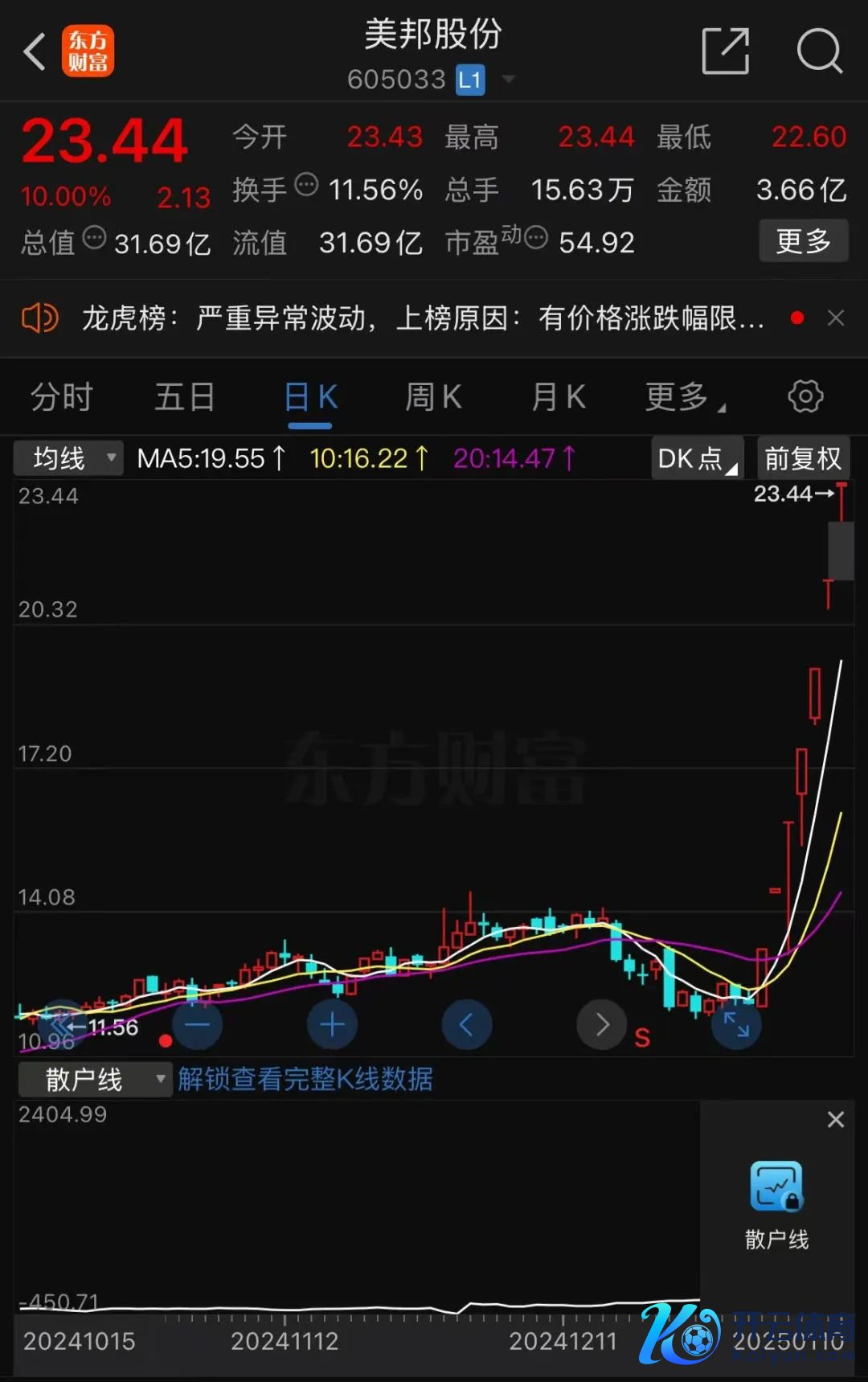The height and width of the screenshot is (1382, 868).
Task: Select the 日K chart tab
Action: point(310,397)
